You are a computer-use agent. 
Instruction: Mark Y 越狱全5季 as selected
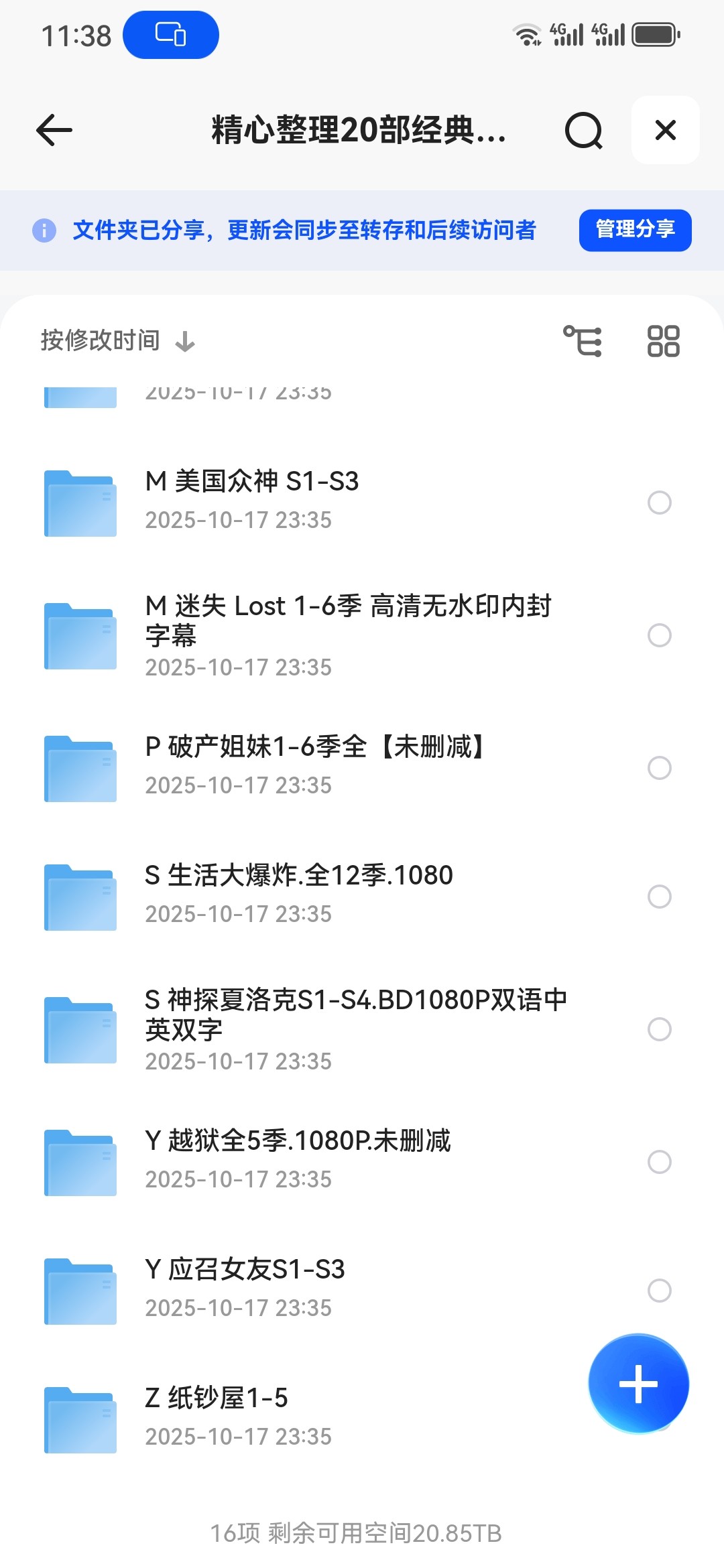(x=660, y=1162)
